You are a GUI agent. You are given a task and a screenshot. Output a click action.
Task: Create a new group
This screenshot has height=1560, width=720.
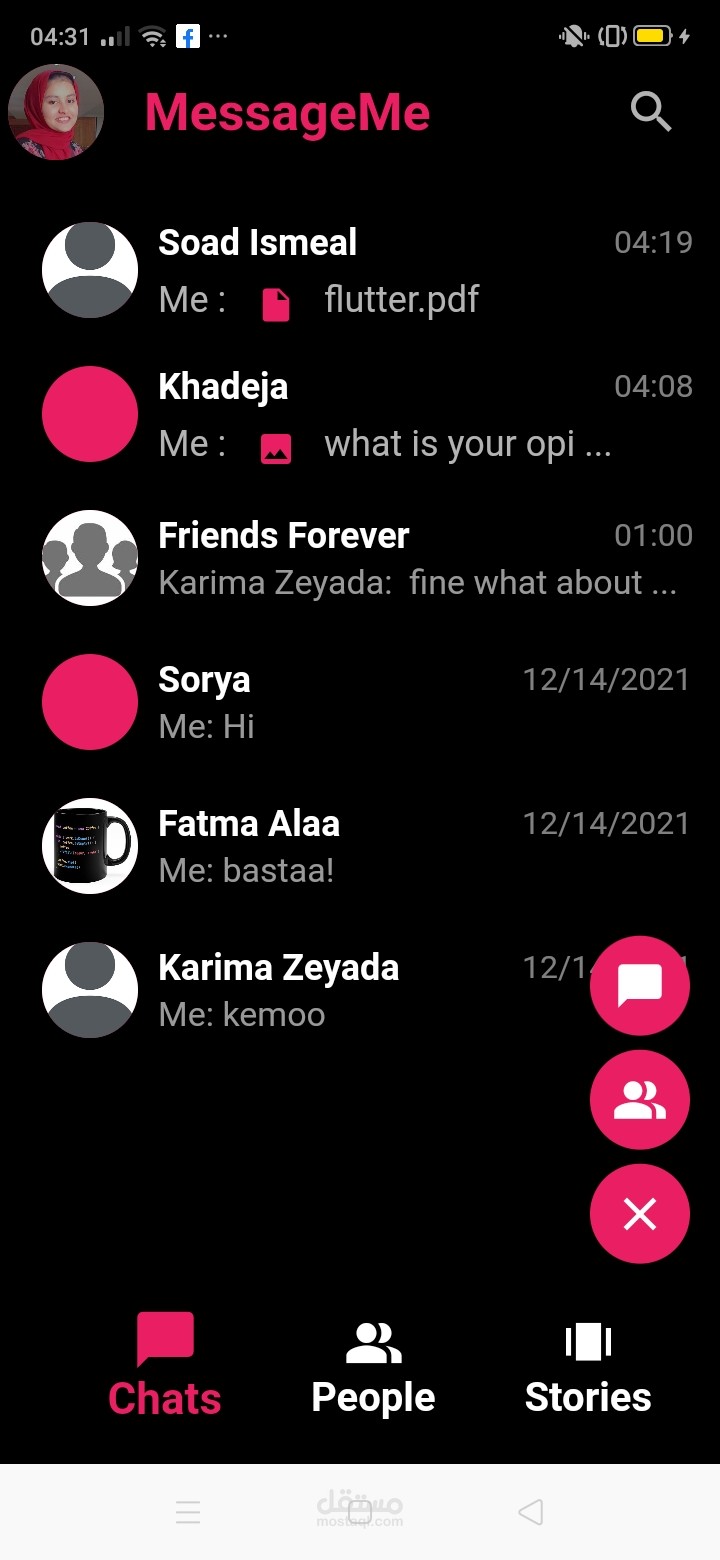[640, 1100]
